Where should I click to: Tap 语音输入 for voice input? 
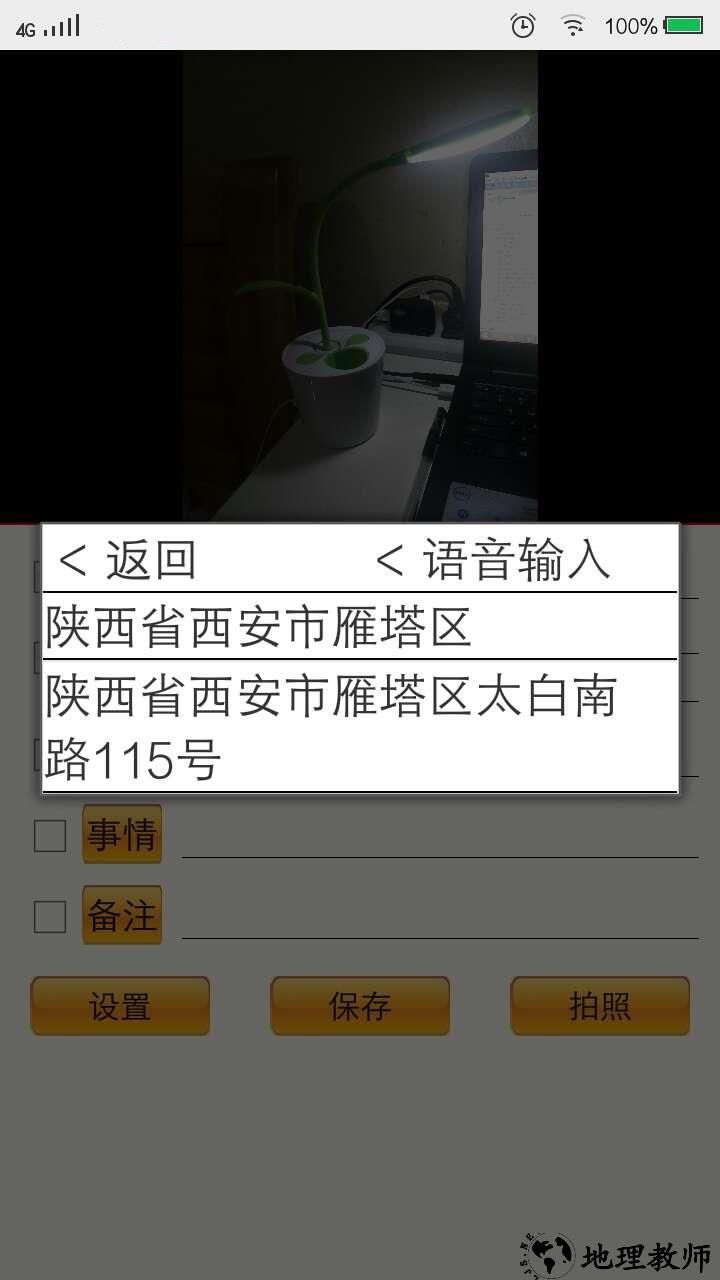pyautogui.click(x=493, y=560)
